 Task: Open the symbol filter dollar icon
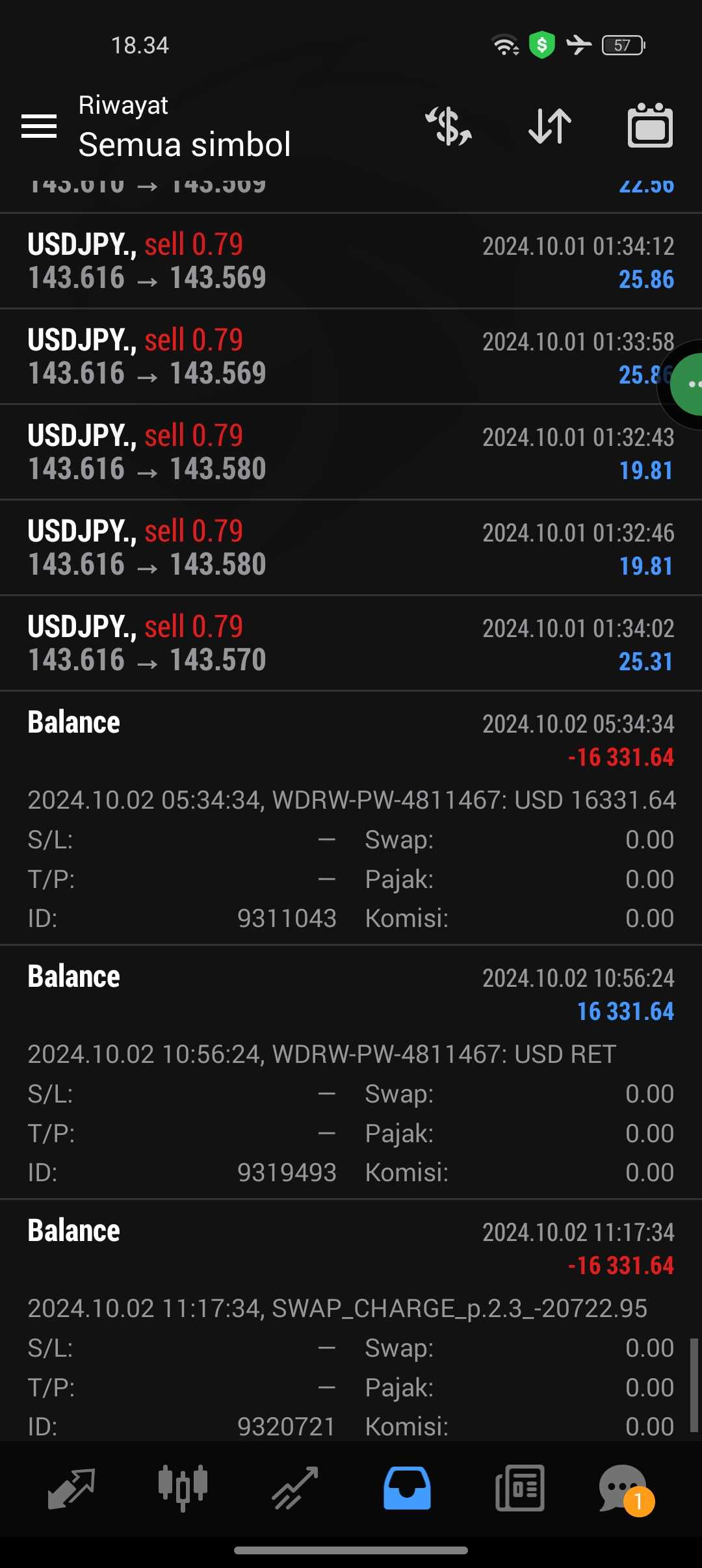(x=448, y=126)
